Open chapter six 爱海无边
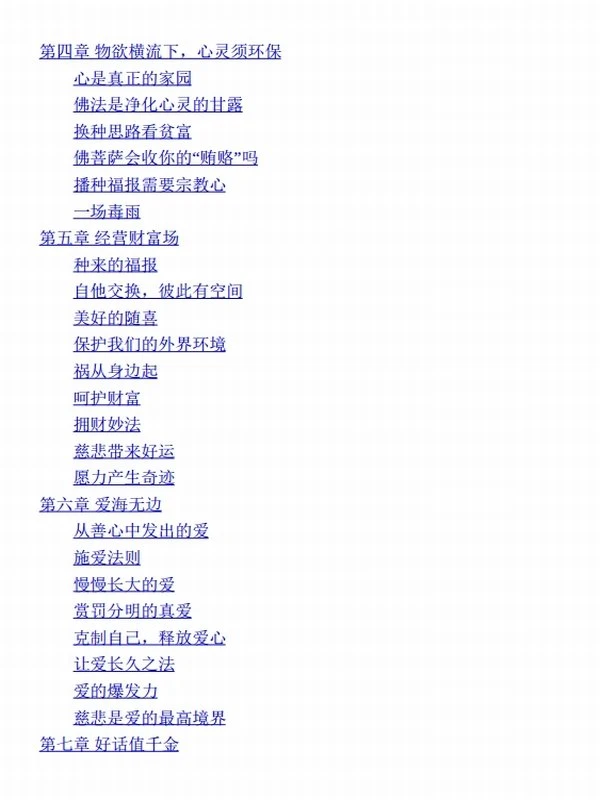 100,505
